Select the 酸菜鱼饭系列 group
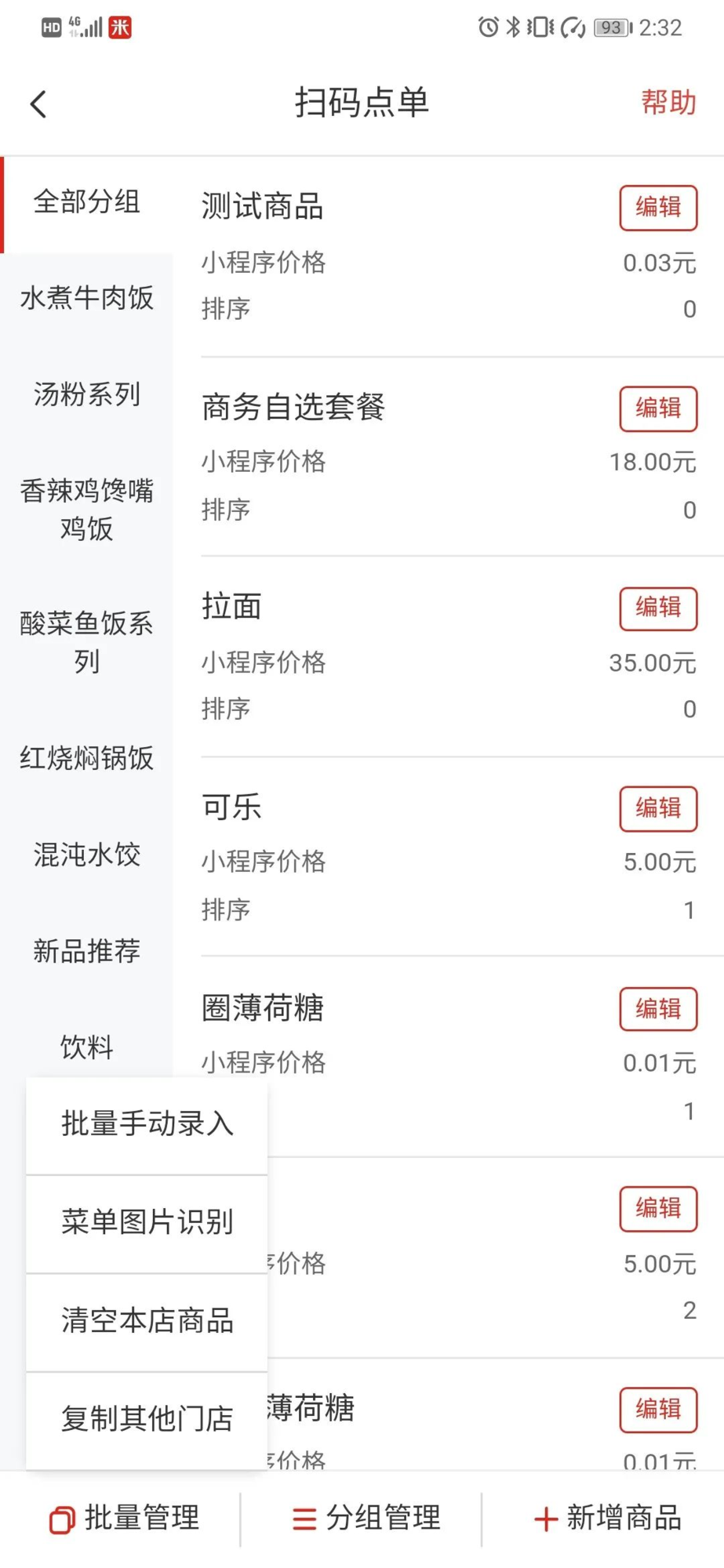Image resolution: width=724 pixels, height=1568 pixels. coord(87,642)
